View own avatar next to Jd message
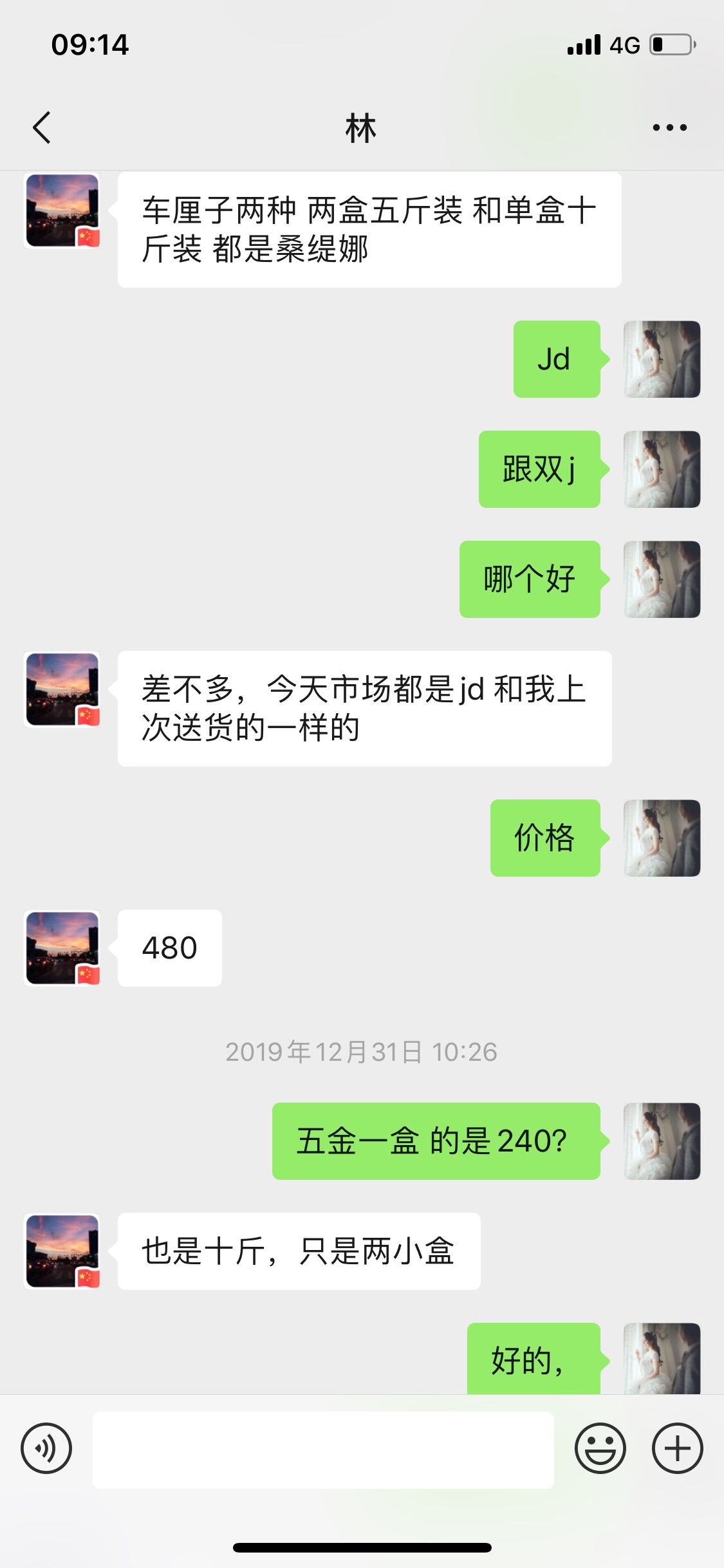 (x=662, y=359)
